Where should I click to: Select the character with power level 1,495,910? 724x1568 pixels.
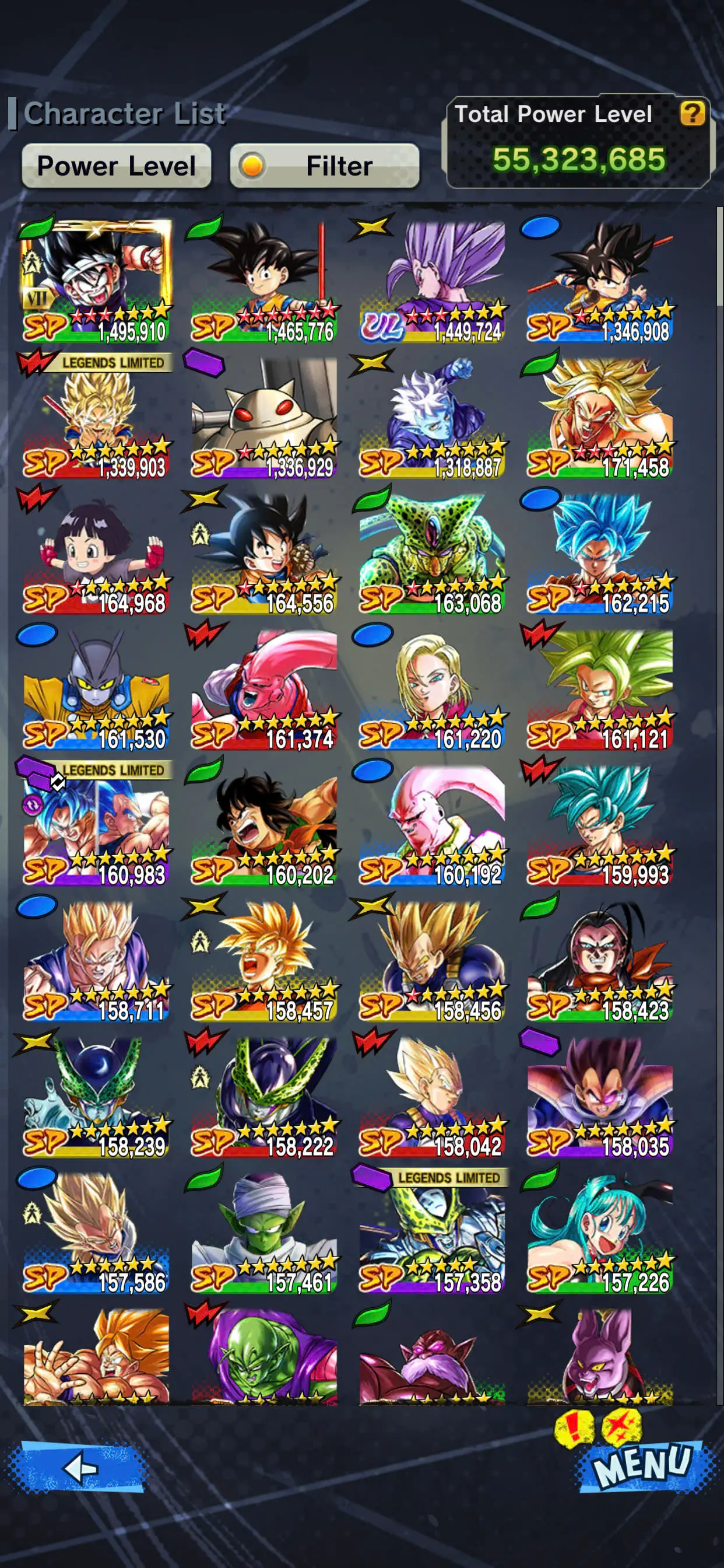pos(96,280)
